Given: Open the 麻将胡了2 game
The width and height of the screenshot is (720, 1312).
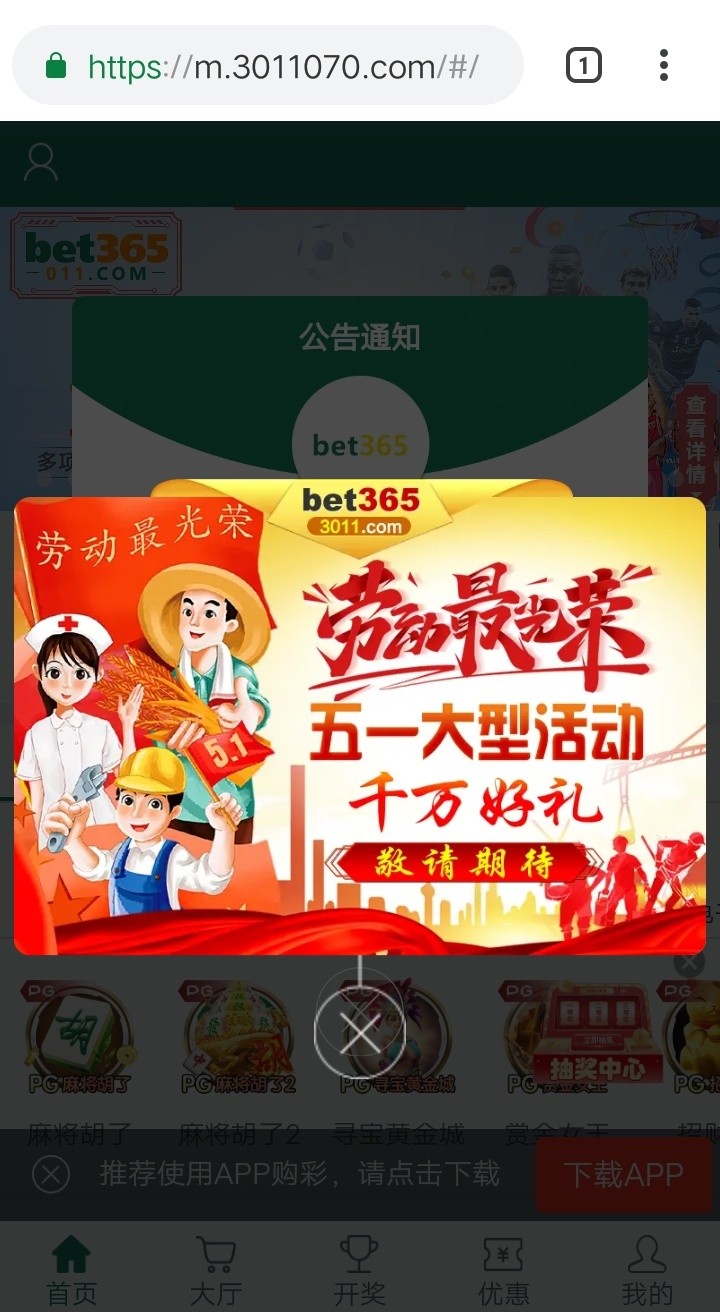Looking at the screenshot, I should (x=238, y=1040).
